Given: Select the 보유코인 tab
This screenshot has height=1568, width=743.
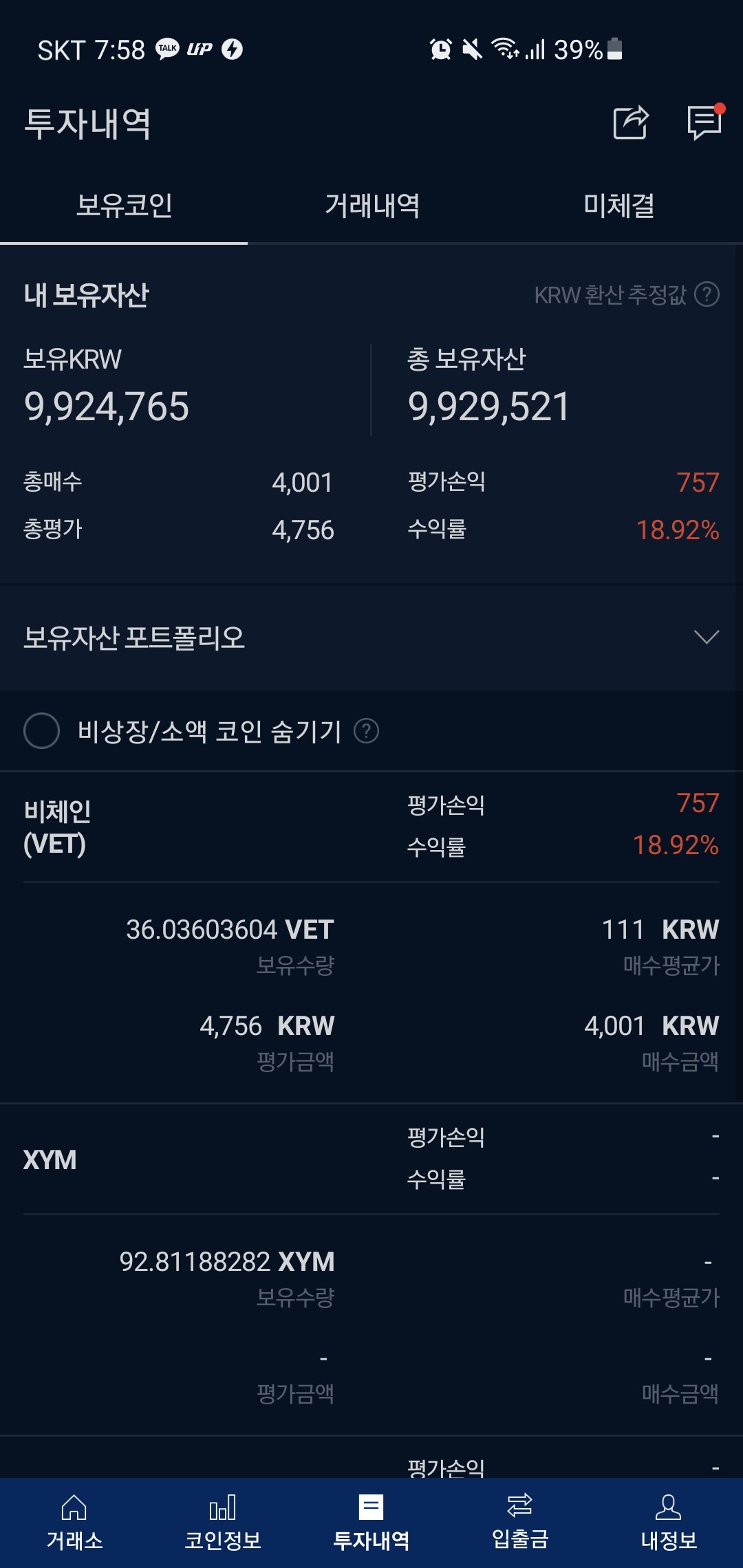Looking at the screenshot, I should [x=124, y=206].
